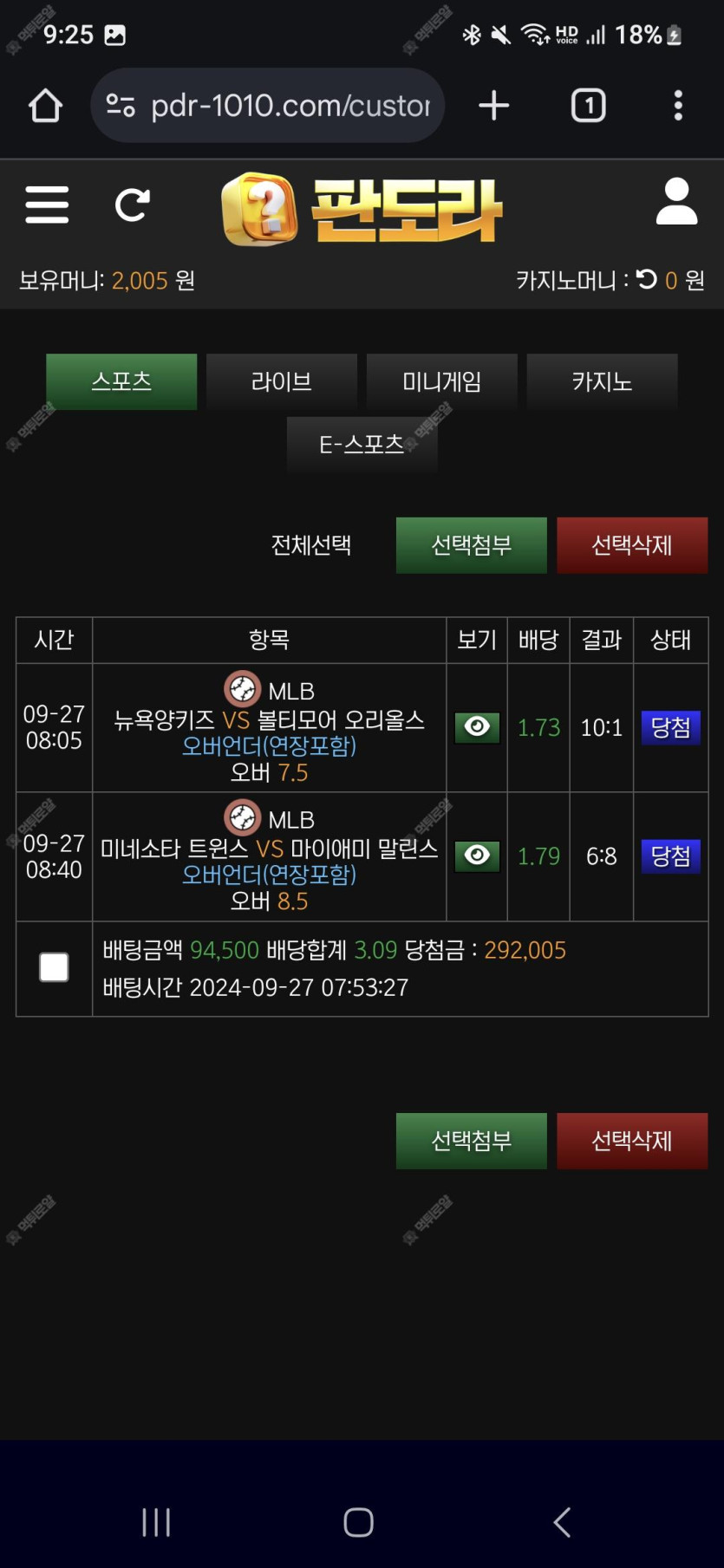Viewport: 724px width, 1568px height.
Task: View details of the 미네소타 트윈스 bet
Action: [x=477, y=856]
